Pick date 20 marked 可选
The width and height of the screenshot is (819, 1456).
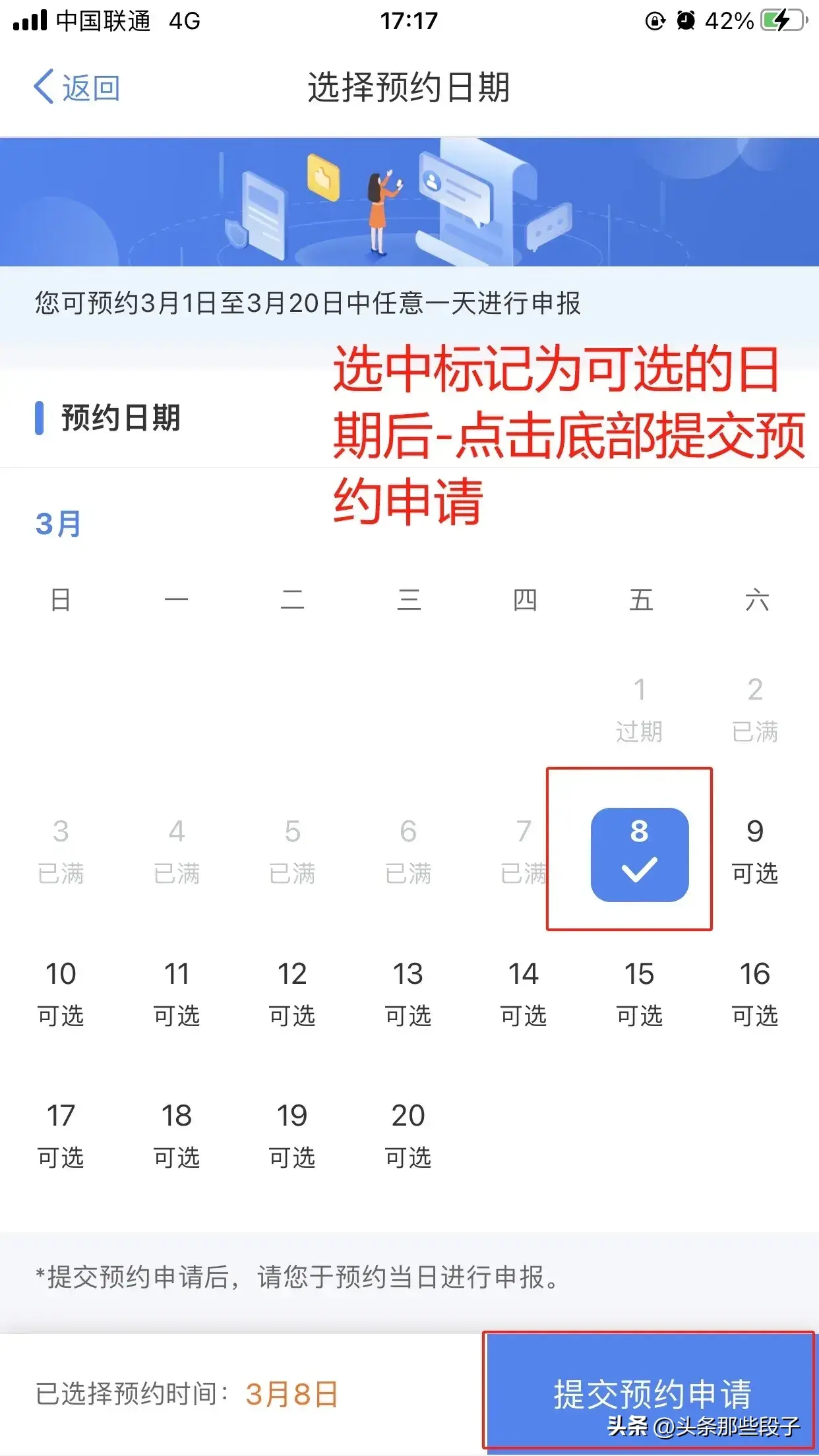tap(408, 1136)
